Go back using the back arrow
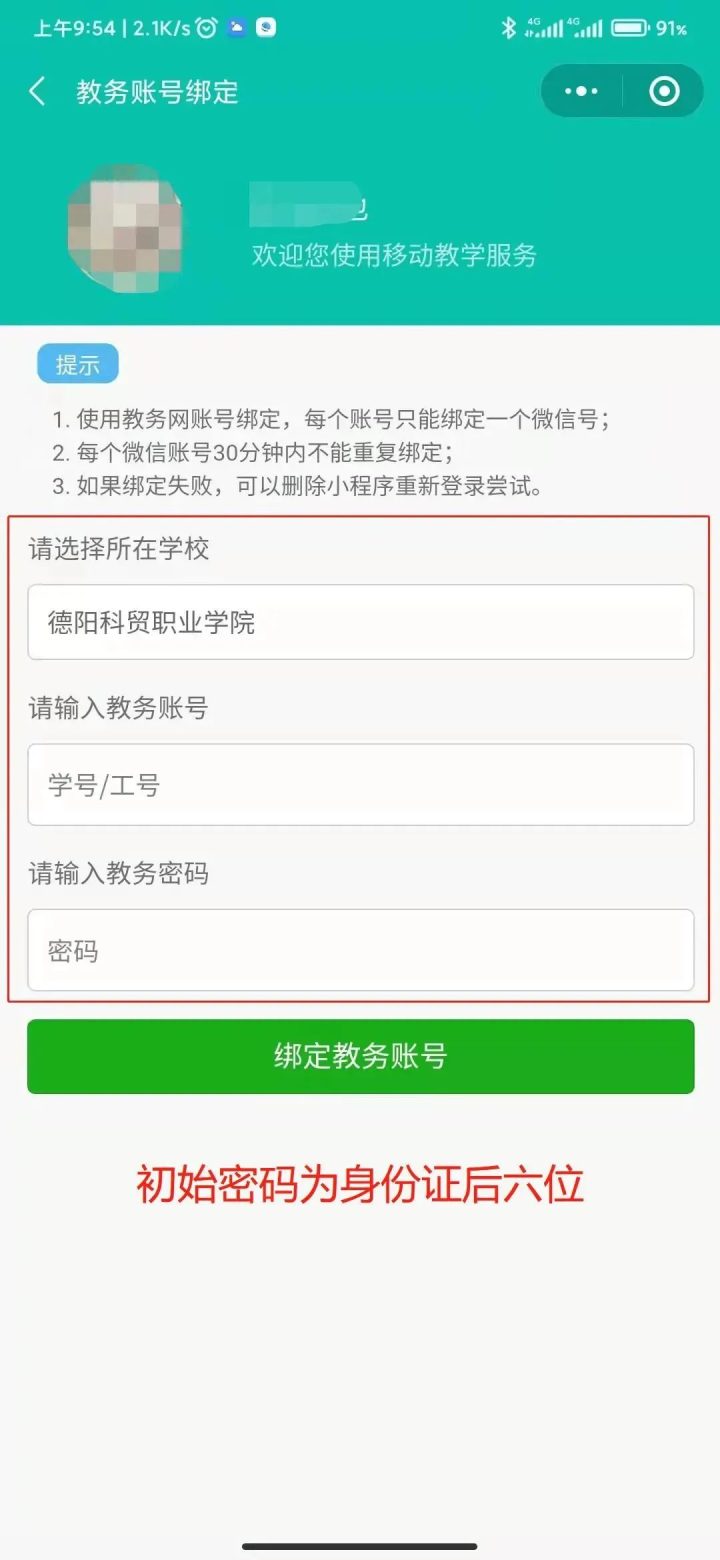Viewport: 720px width, 1560px height. [x=37, y=92]
